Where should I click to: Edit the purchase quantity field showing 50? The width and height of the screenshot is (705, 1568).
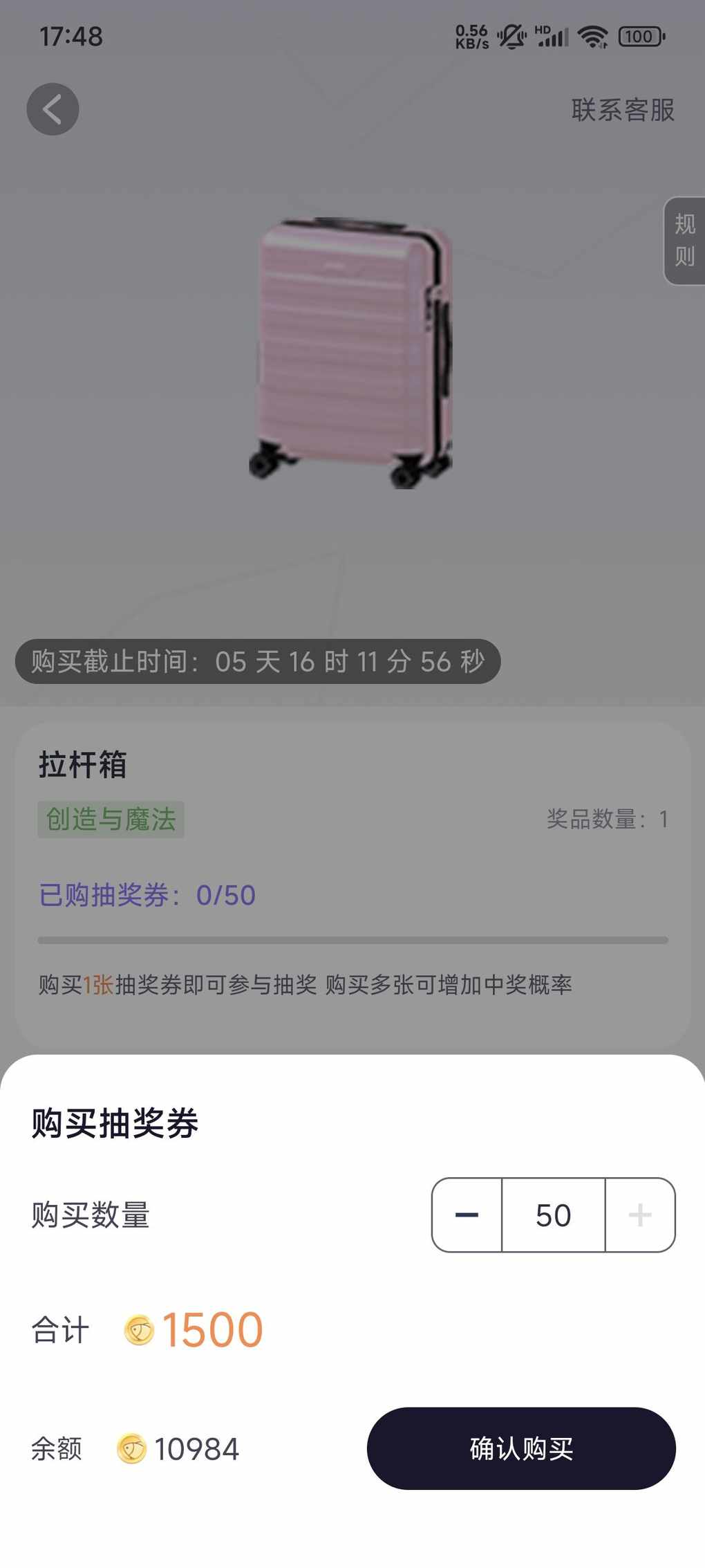[x=553, y=1215]
